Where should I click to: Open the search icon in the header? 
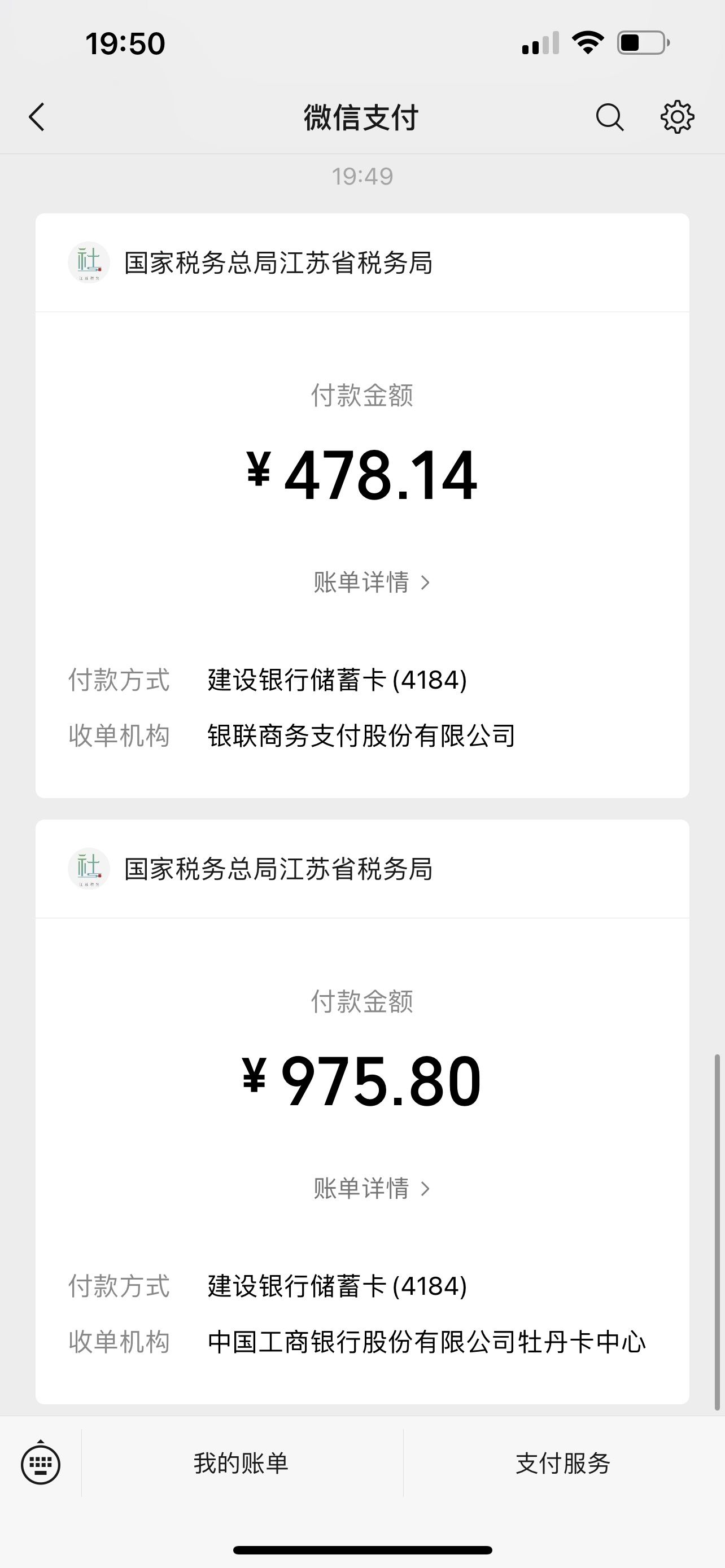coord(609,117)
